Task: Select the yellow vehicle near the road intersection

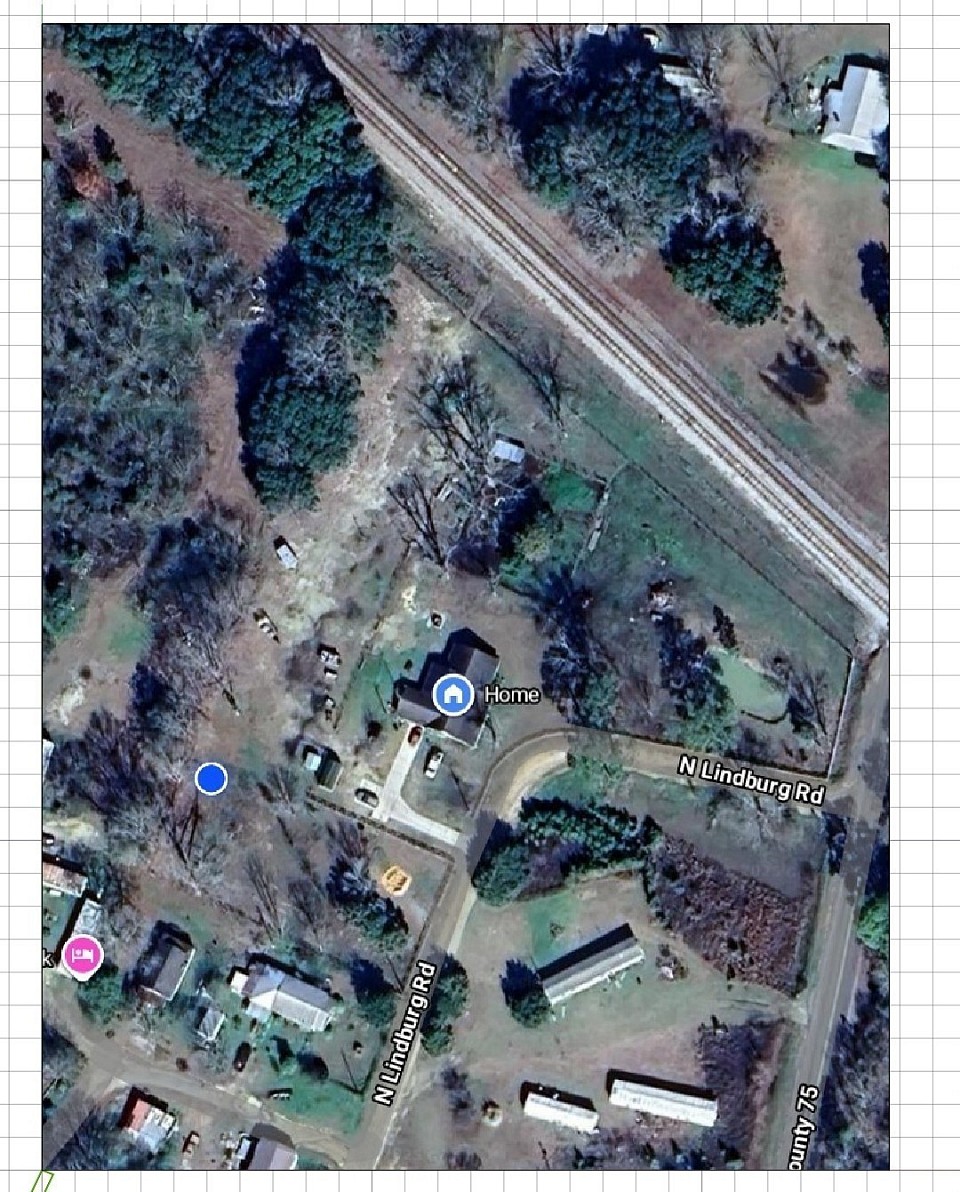Action: (394, 877)
